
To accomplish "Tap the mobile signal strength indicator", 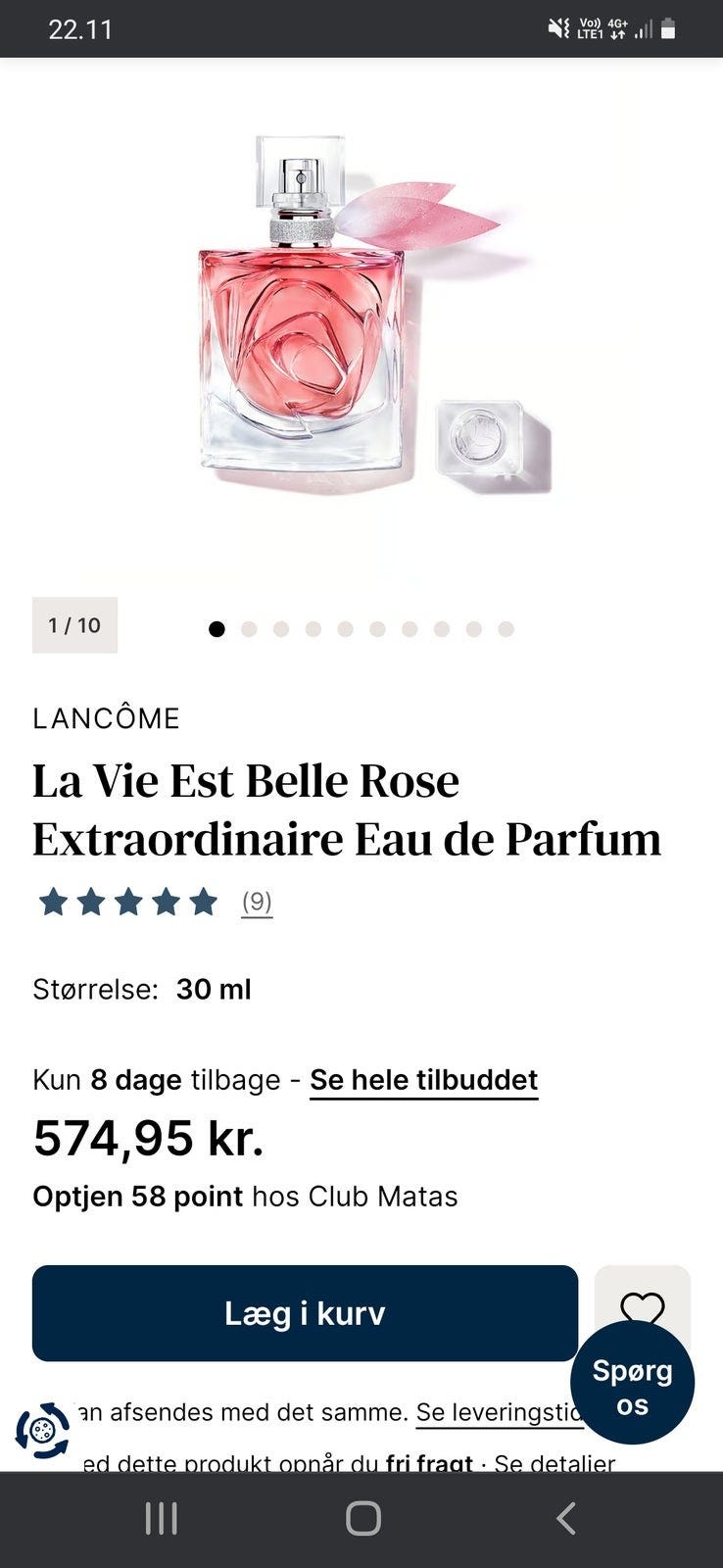I will 642,29.
